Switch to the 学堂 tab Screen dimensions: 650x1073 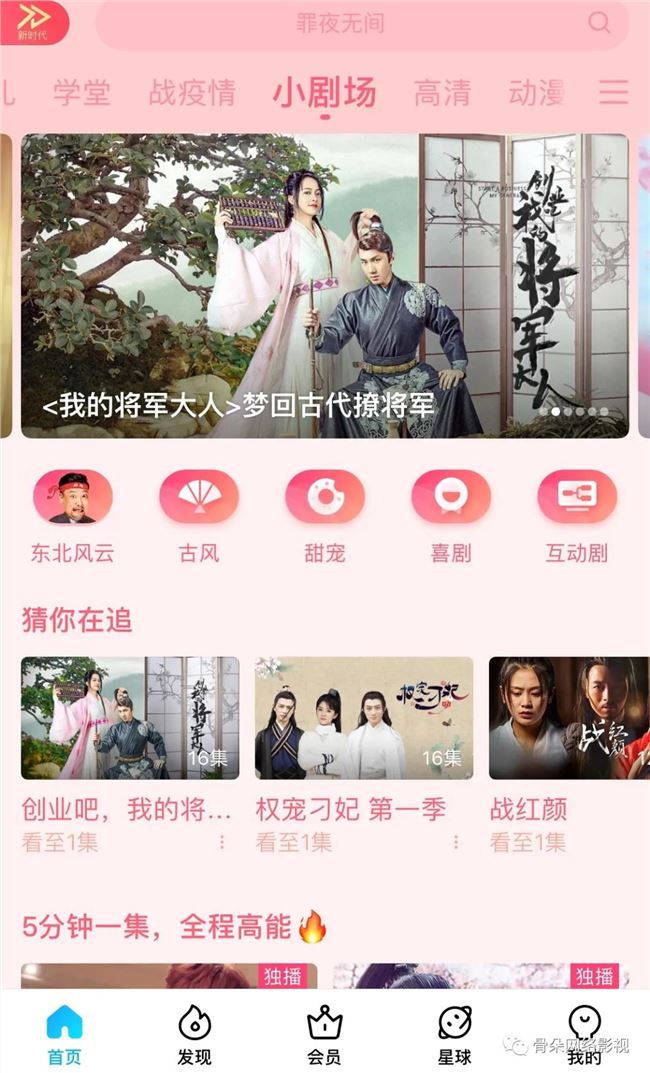pos(82,93)
